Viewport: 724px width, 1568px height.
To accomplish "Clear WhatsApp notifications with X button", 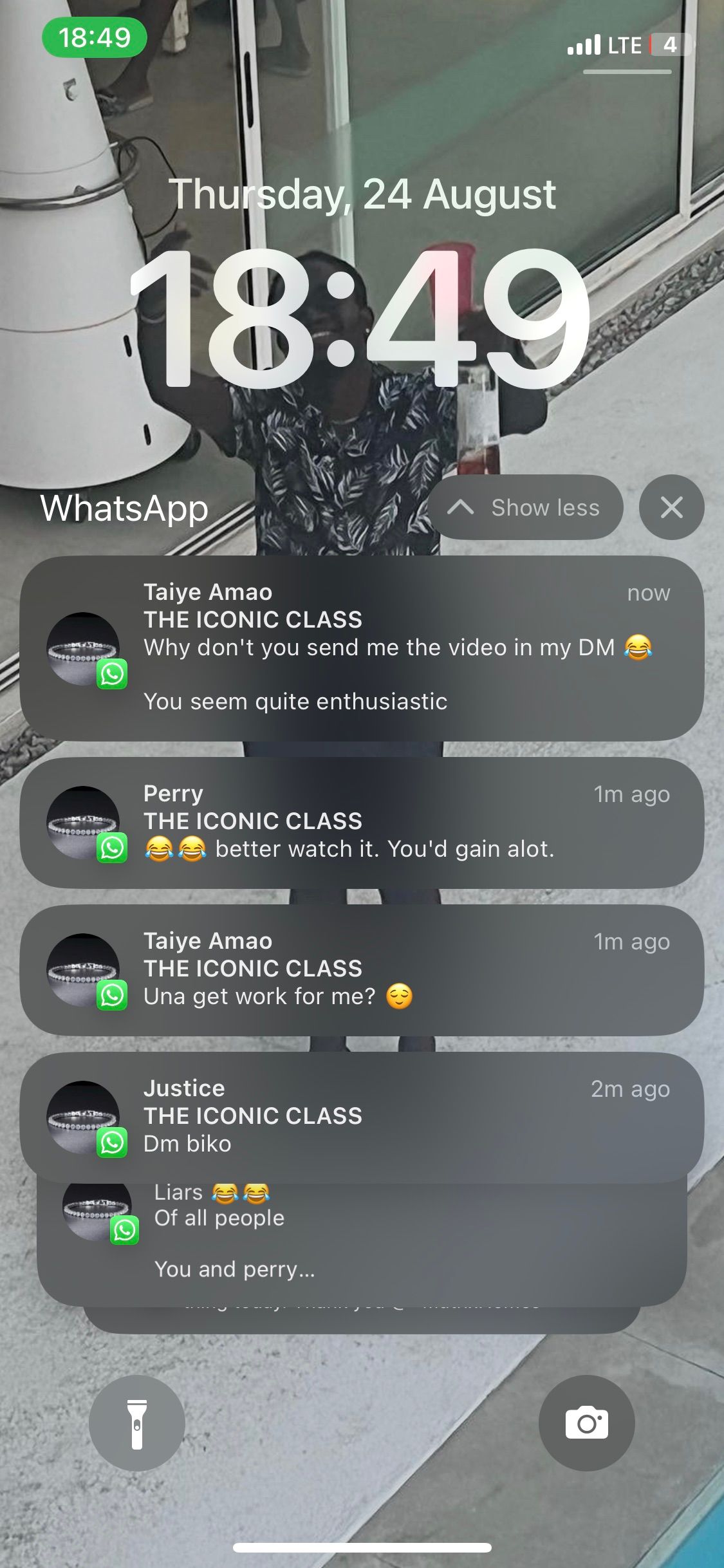I will click(x=671, y=508).
